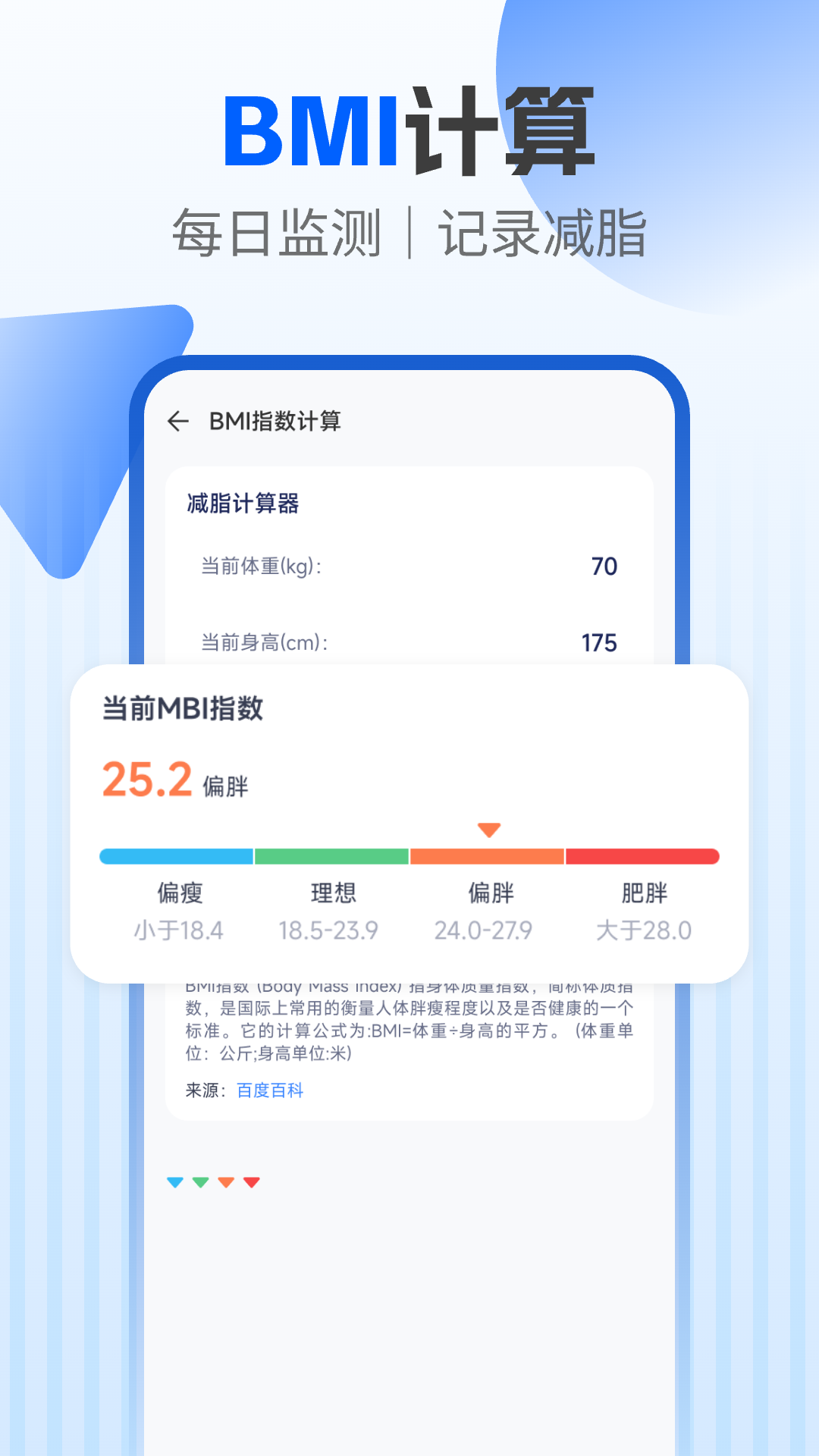The image size is (819, 1456).
Task: Select the 理想 category label
Action: [x=331, y=894]
